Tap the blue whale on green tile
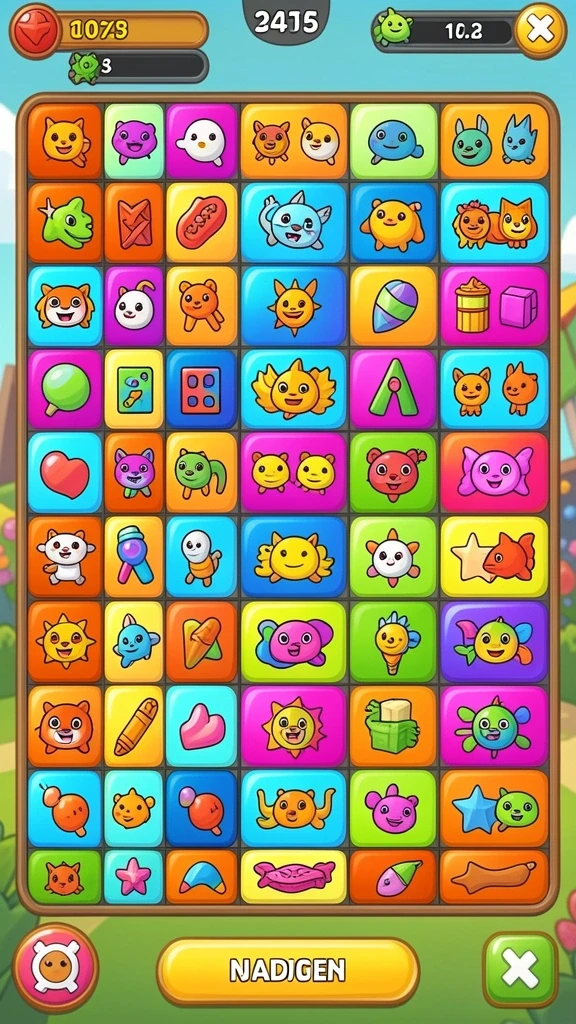576x1024 pixels. pyautogui.click(x=393, y=141)
